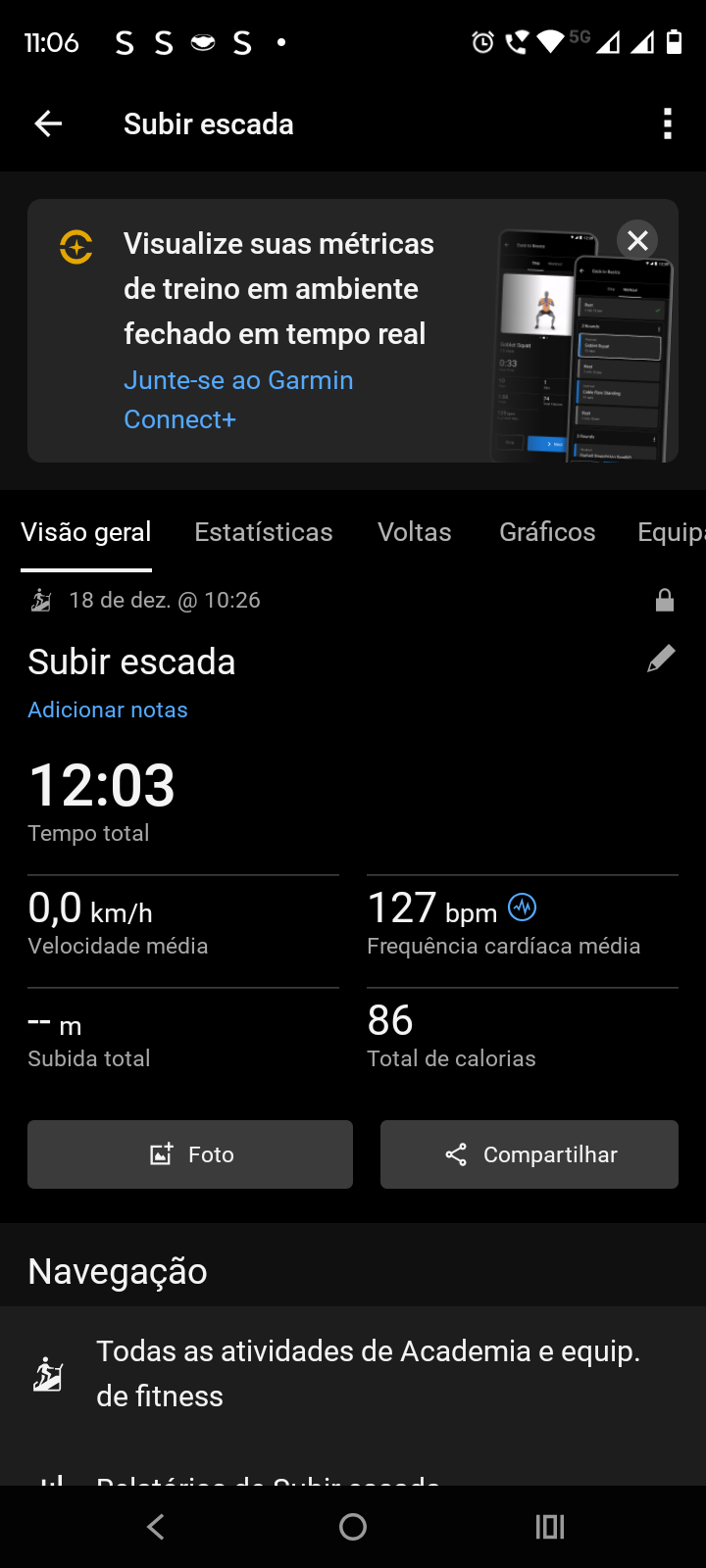Follow the Junte-se ao Garmin Connect+ link
This screenshot has width=706, height=1568.
click(x=238, y=398)
